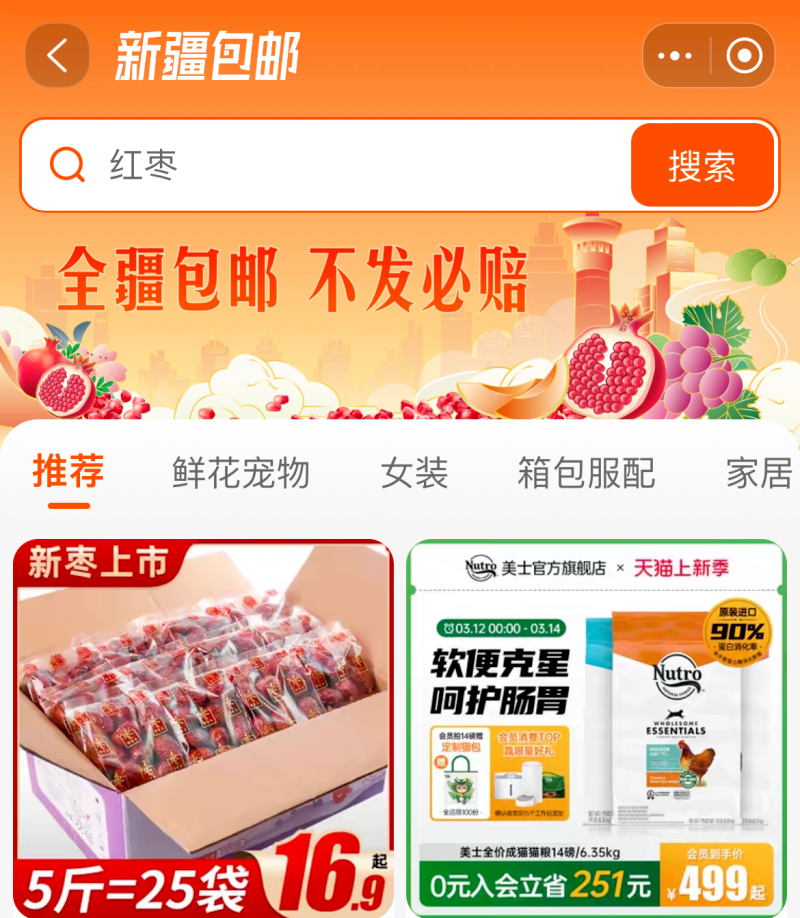Switch to the 女装 tab
Viewport: 800px width, 918px height.
coord(414,472)
